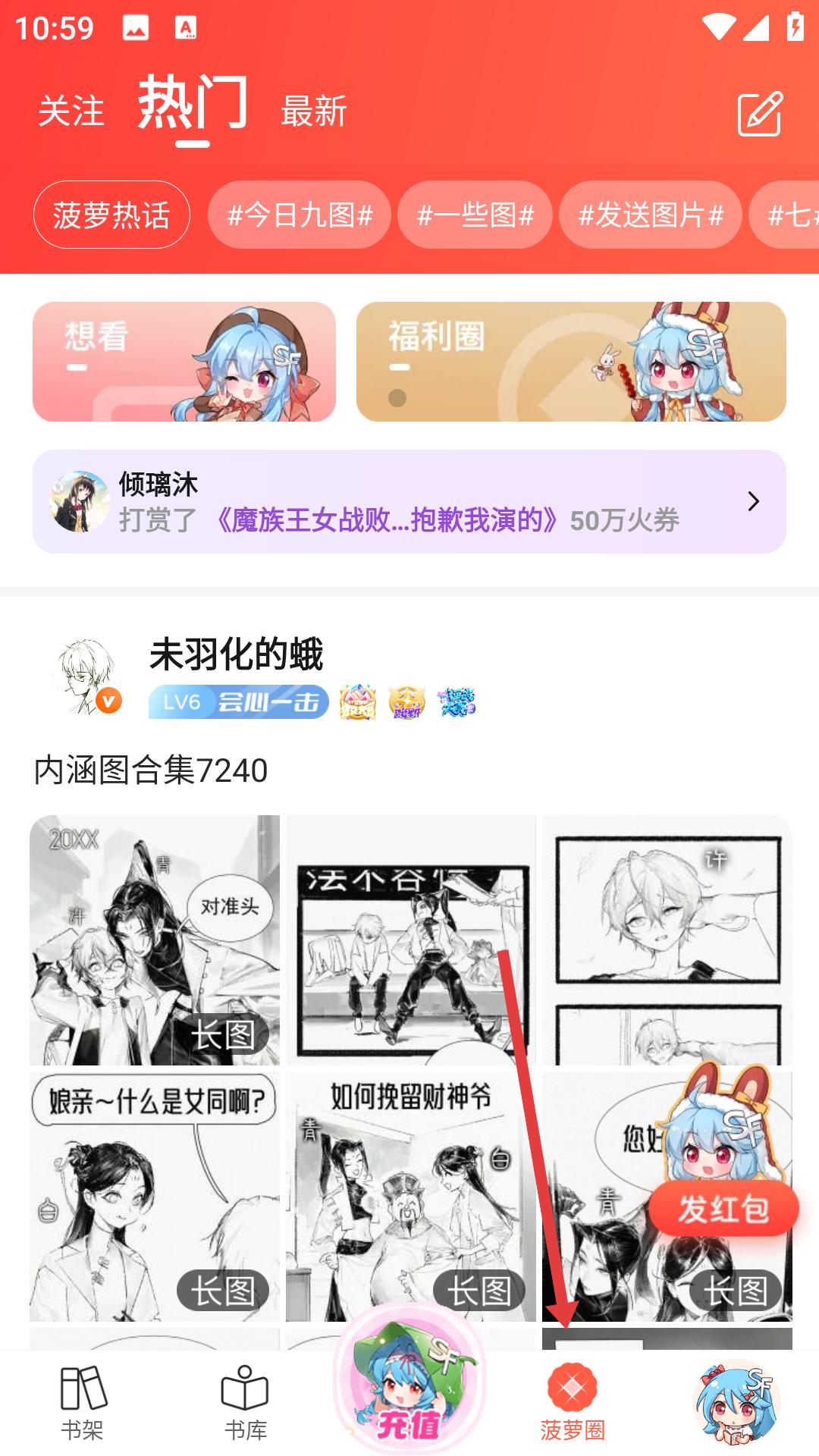
Task: Switch to the 最新 tab
Action: coord(313,111)
